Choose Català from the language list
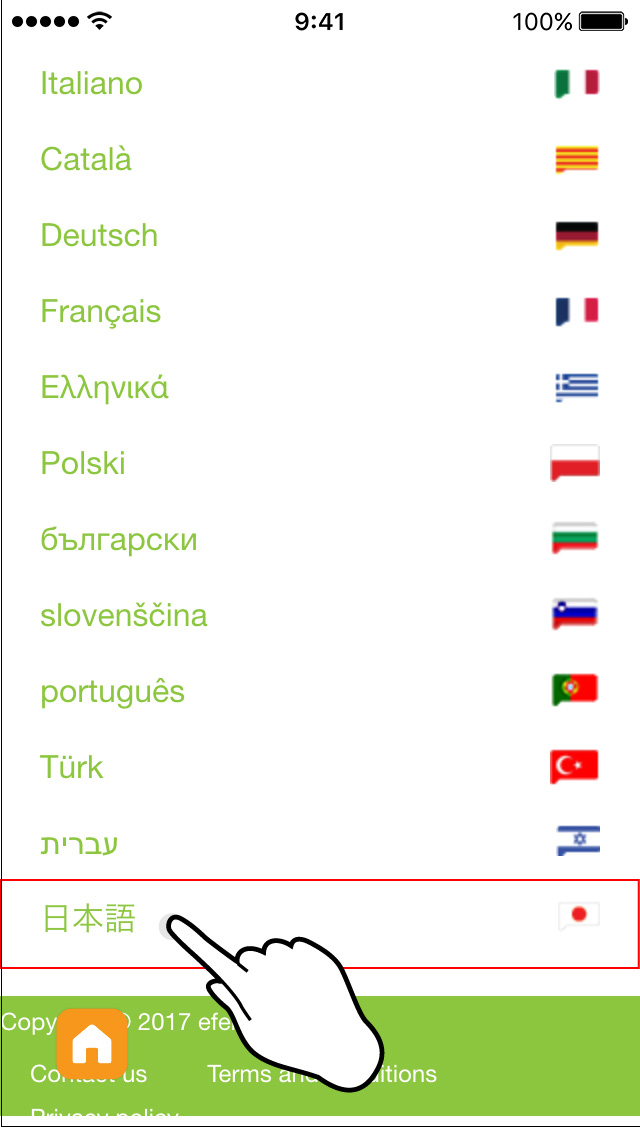This screenshot has height=1136, width=640. [x=320, y=159]
